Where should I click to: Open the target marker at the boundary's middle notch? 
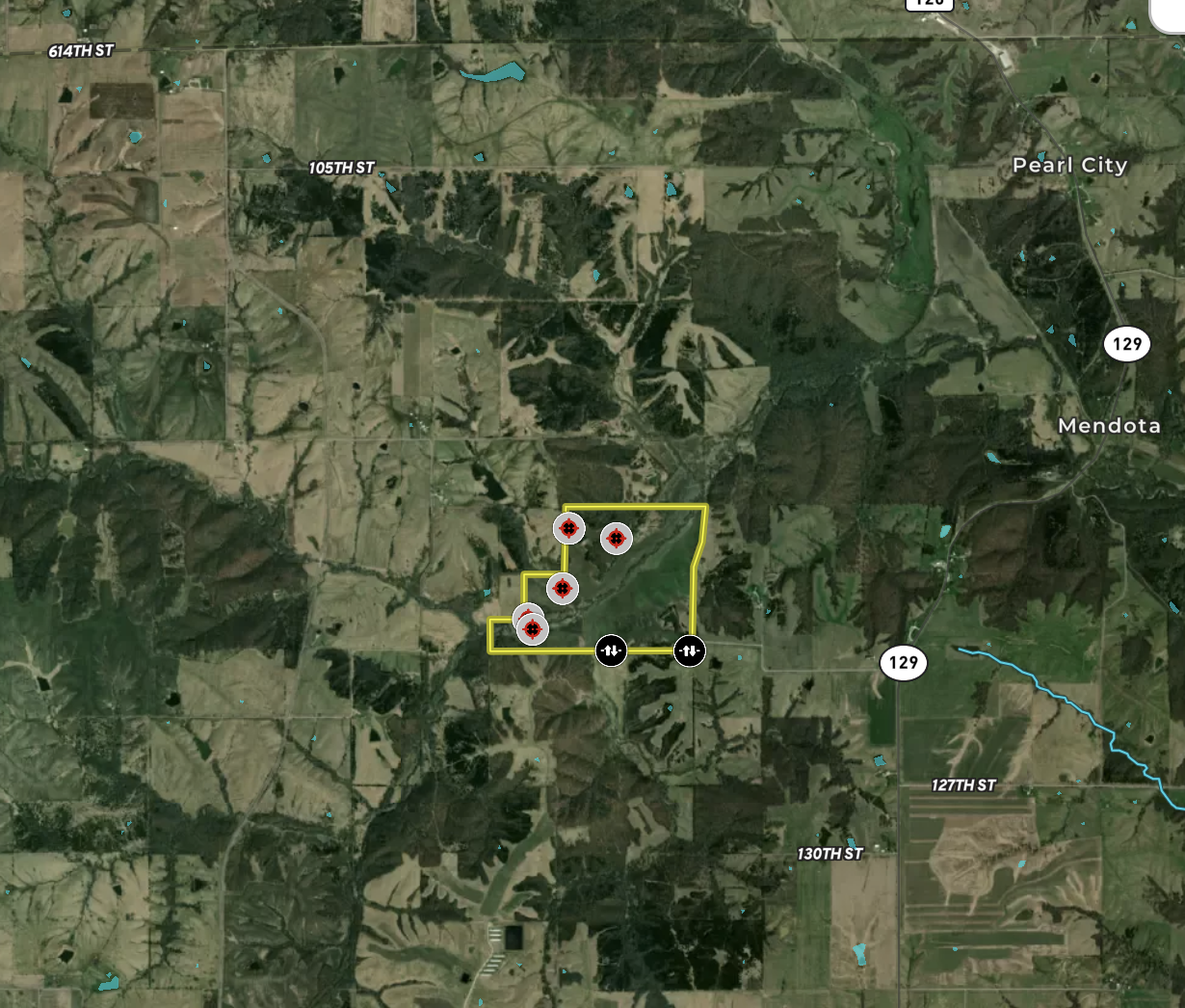click(563, 588)
